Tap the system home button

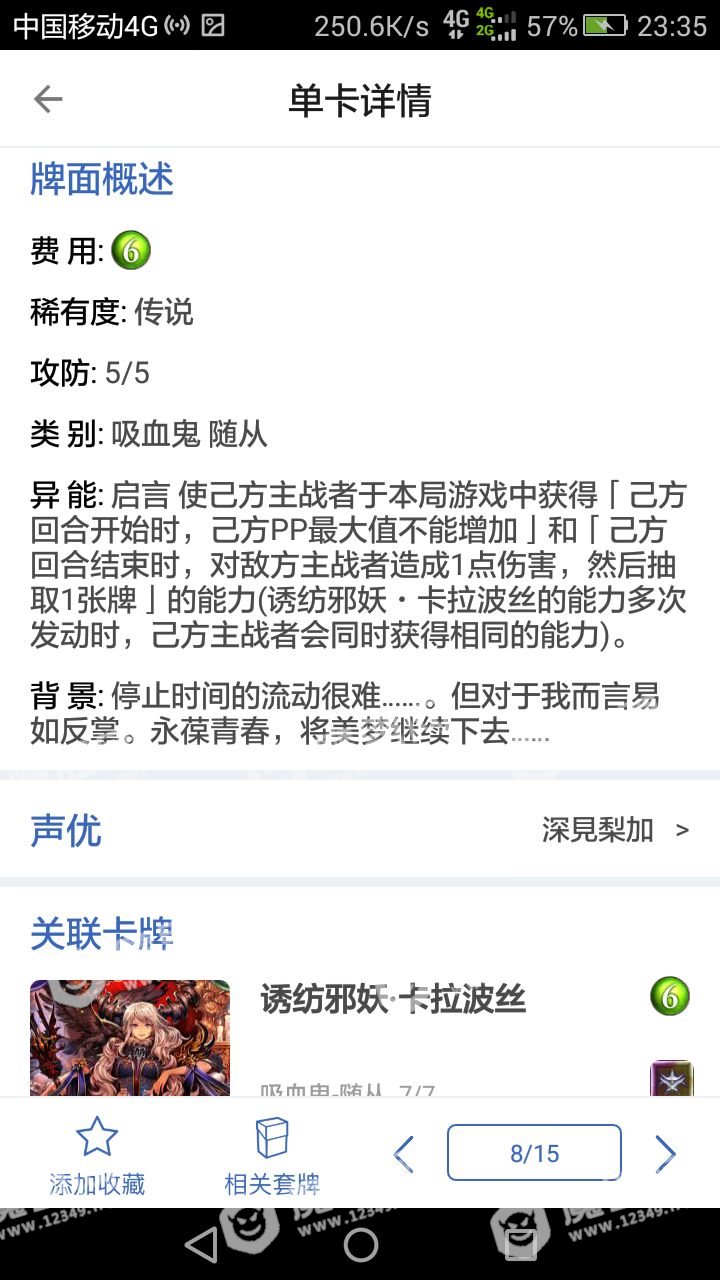point(360,1245)
